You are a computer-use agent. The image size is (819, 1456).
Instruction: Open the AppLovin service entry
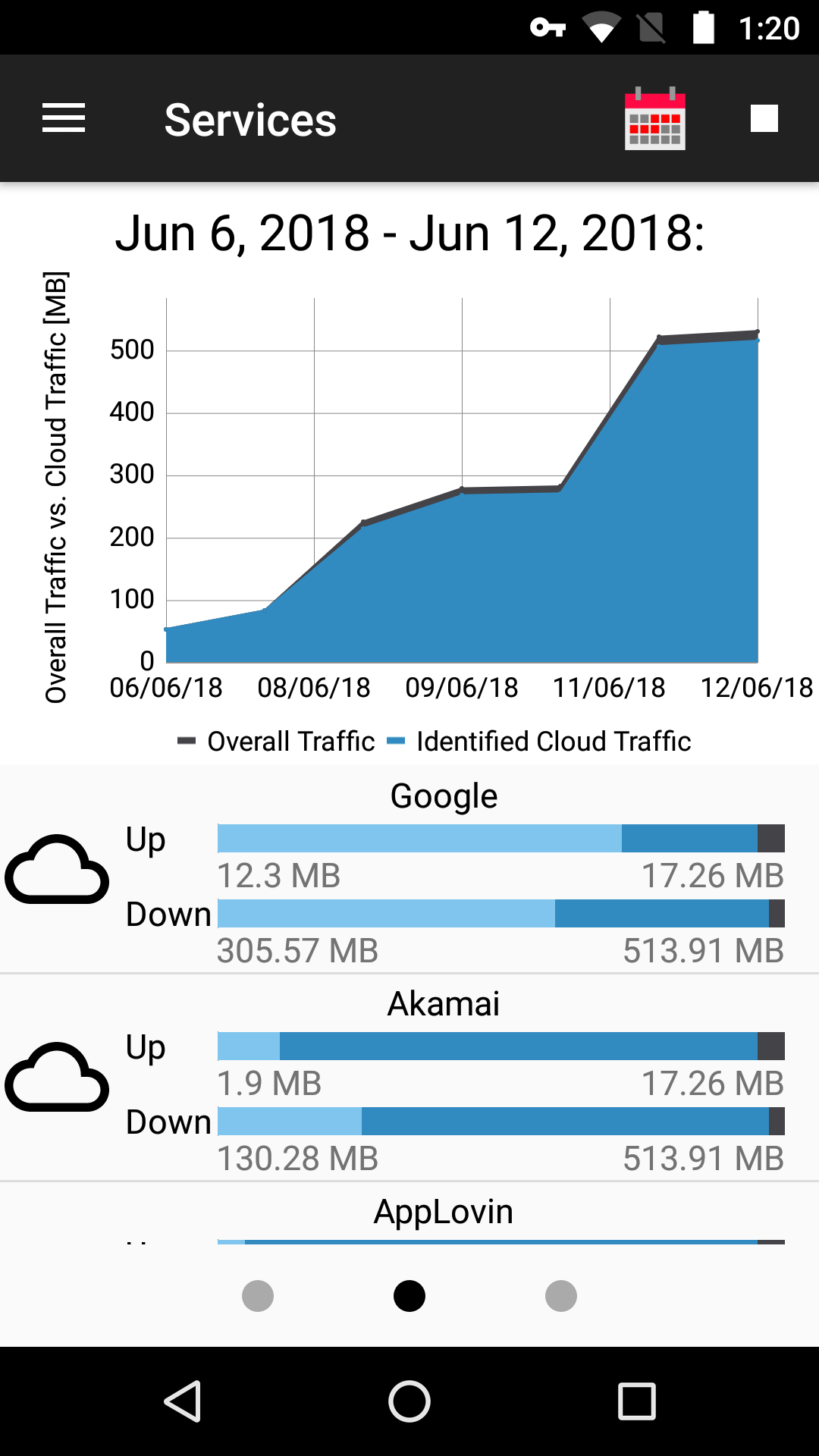(444, 1212)
